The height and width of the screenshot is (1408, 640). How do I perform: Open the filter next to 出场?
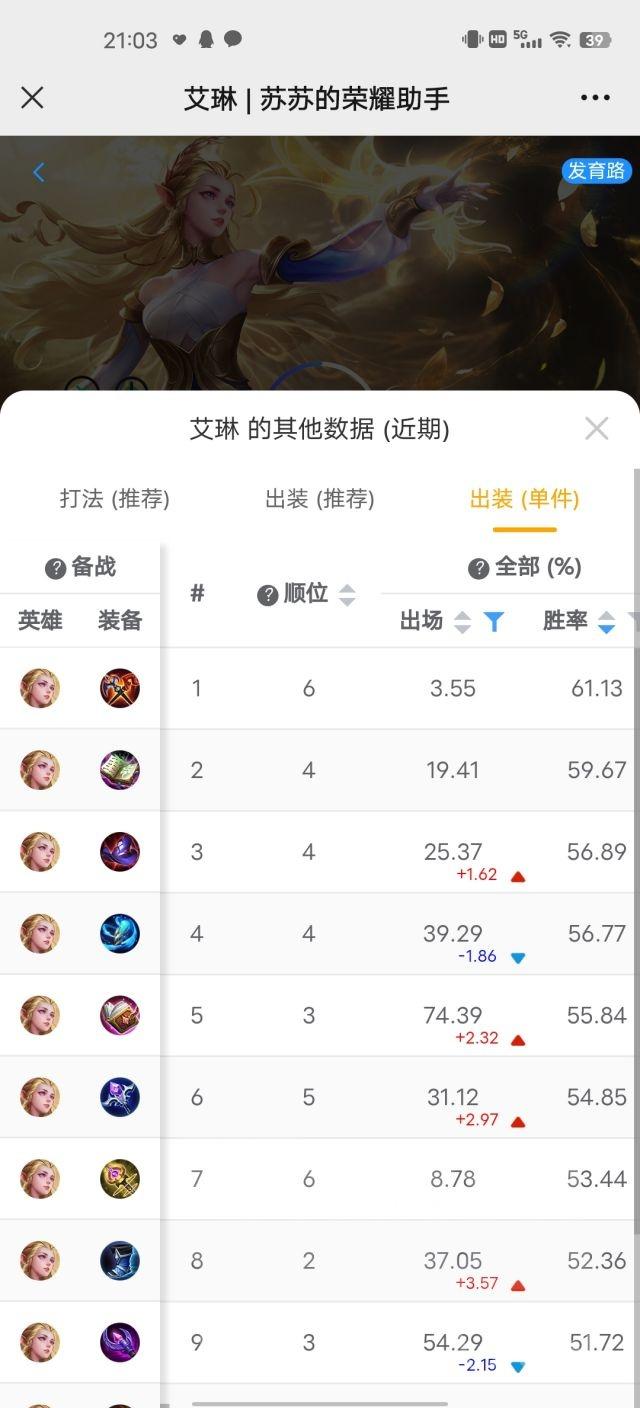coord(494,622)
